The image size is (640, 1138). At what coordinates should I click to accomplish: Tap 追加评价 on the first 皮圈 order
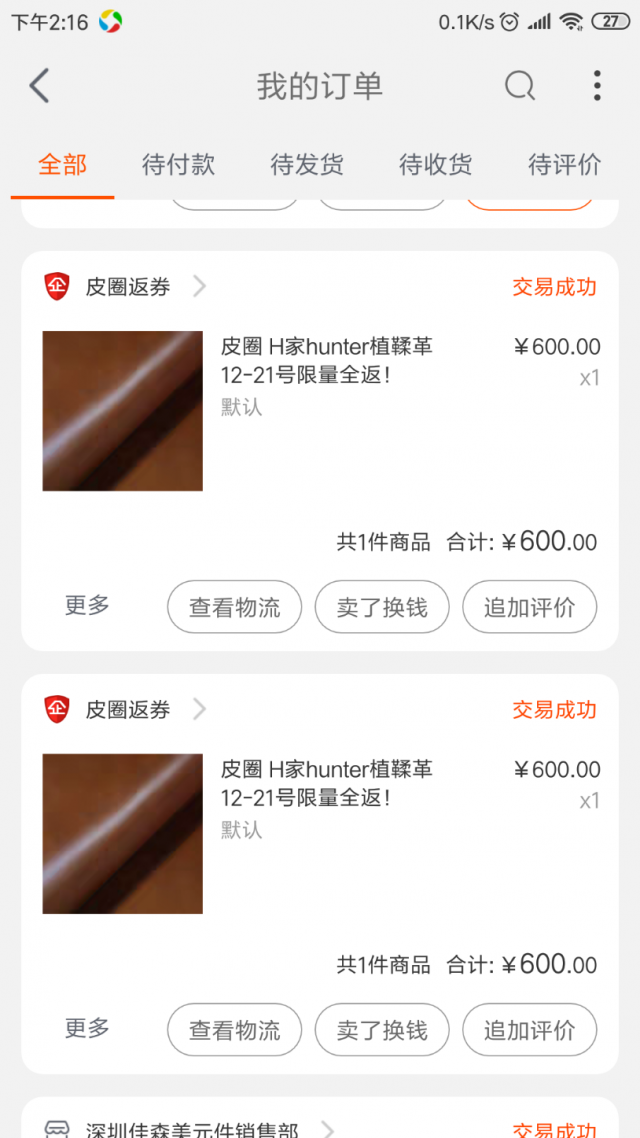click(529, 607)
